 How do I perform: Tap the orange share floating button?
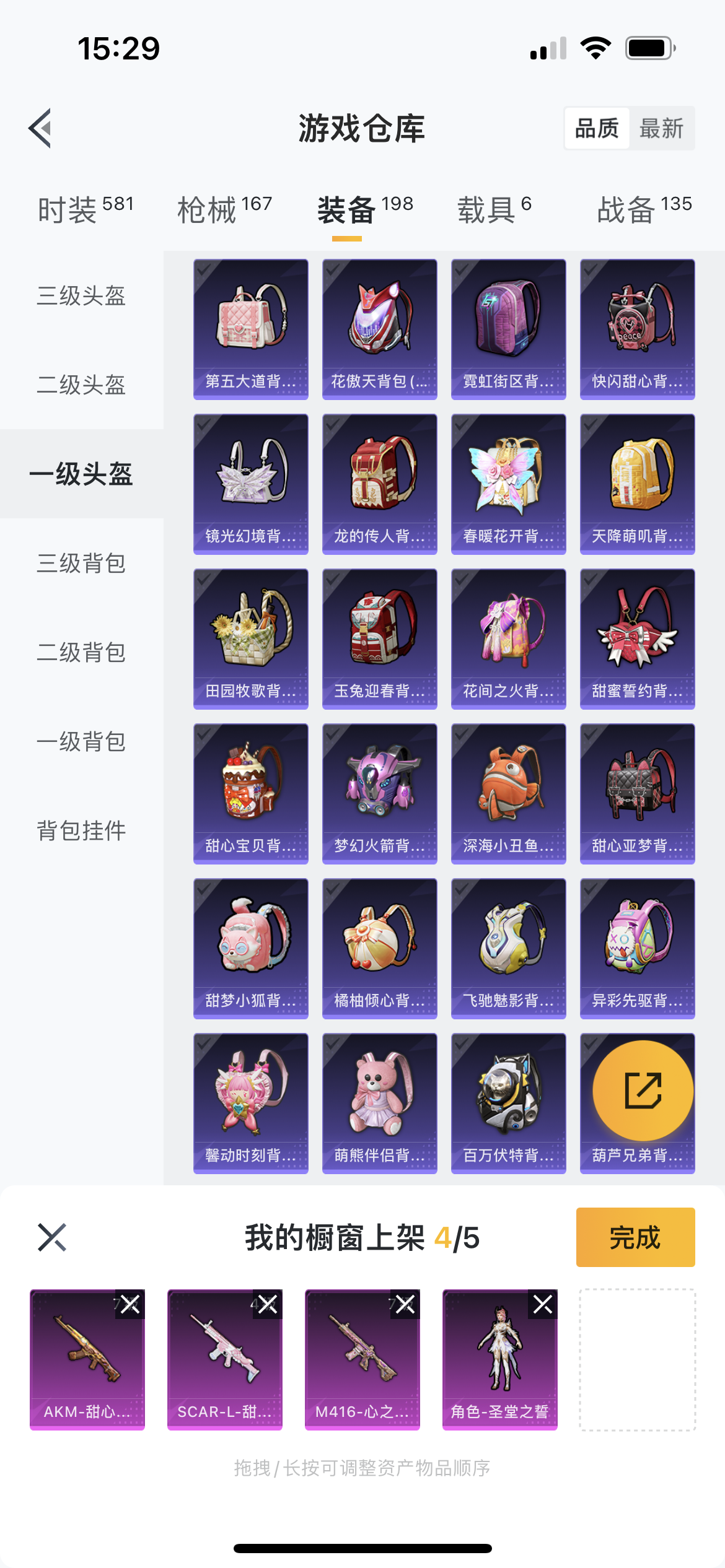643,1091
